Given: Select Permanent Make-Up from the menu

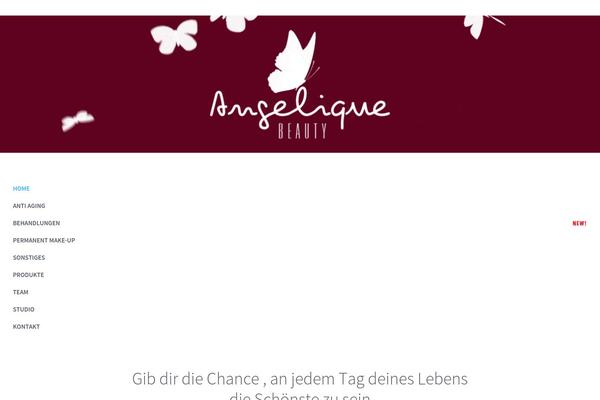Looking at the screenshot, I should coord(44,240).
